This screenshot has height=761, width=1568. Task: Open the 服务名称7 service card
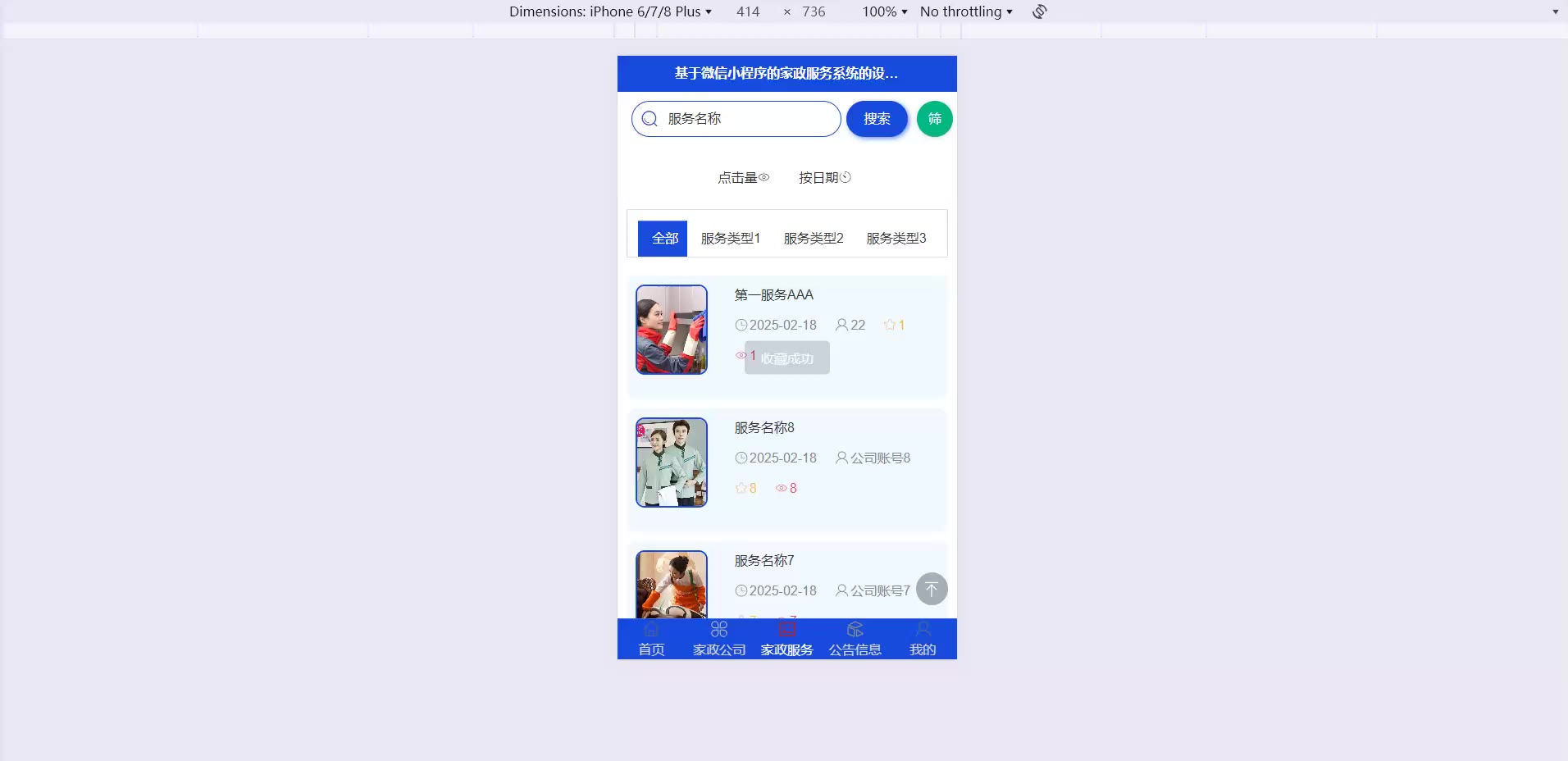pos(763,561)
